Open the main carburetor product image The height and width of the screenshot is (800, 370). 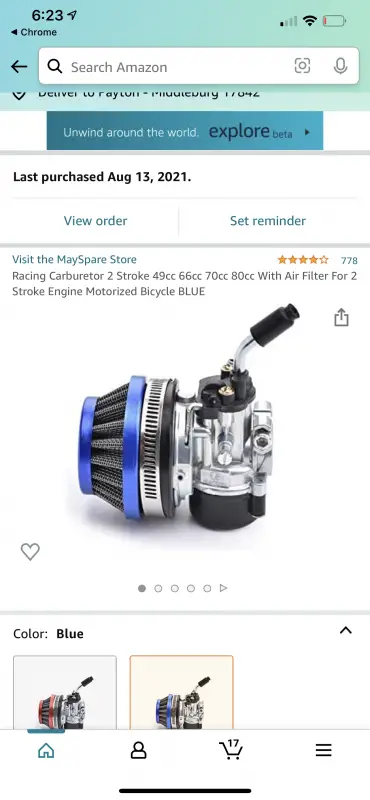pyautogui.click(x=188, y=418)
